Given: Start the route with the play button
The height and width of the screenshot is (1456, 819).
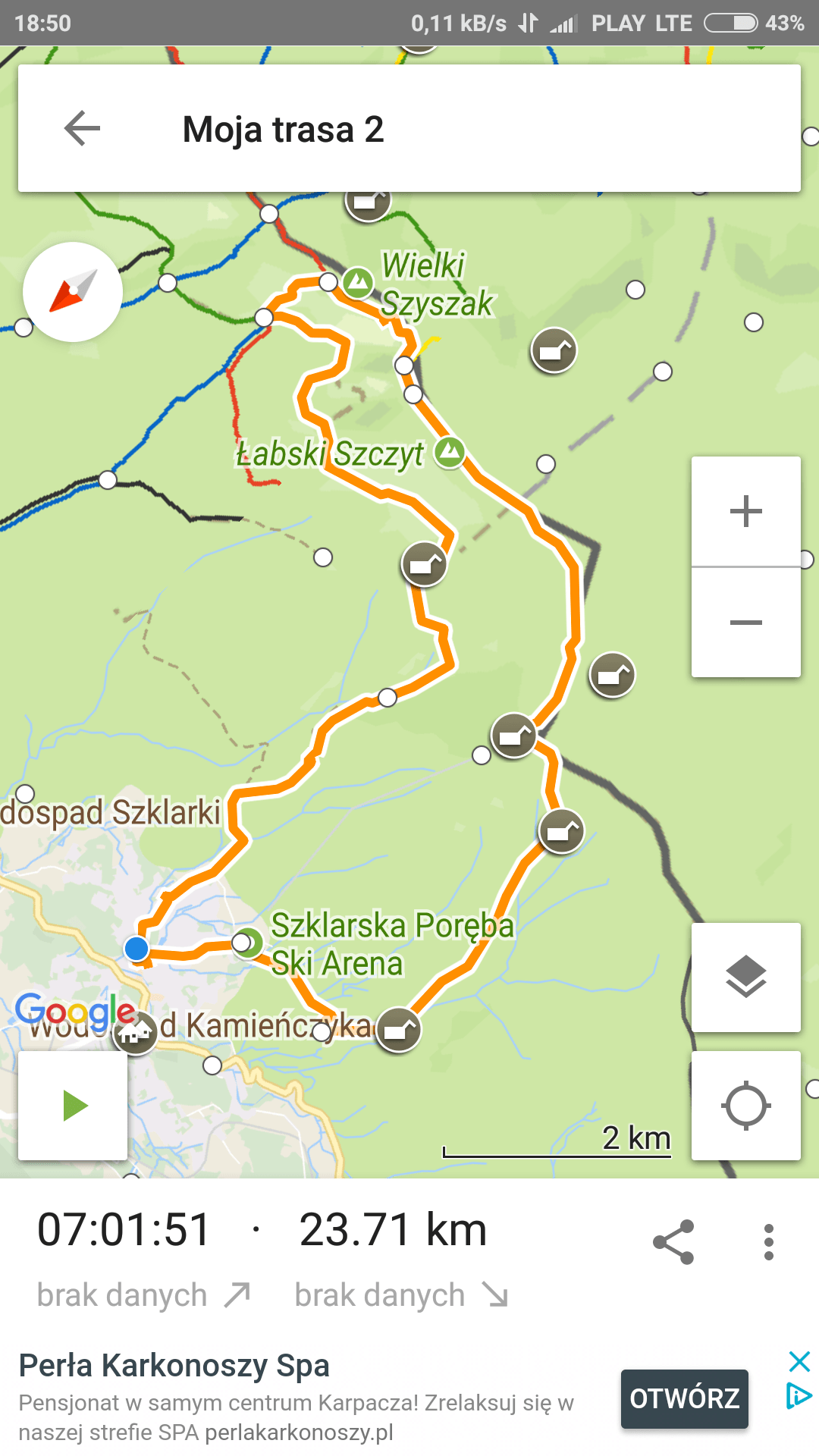Looking at the screenshot, I should click(74, 1105).
